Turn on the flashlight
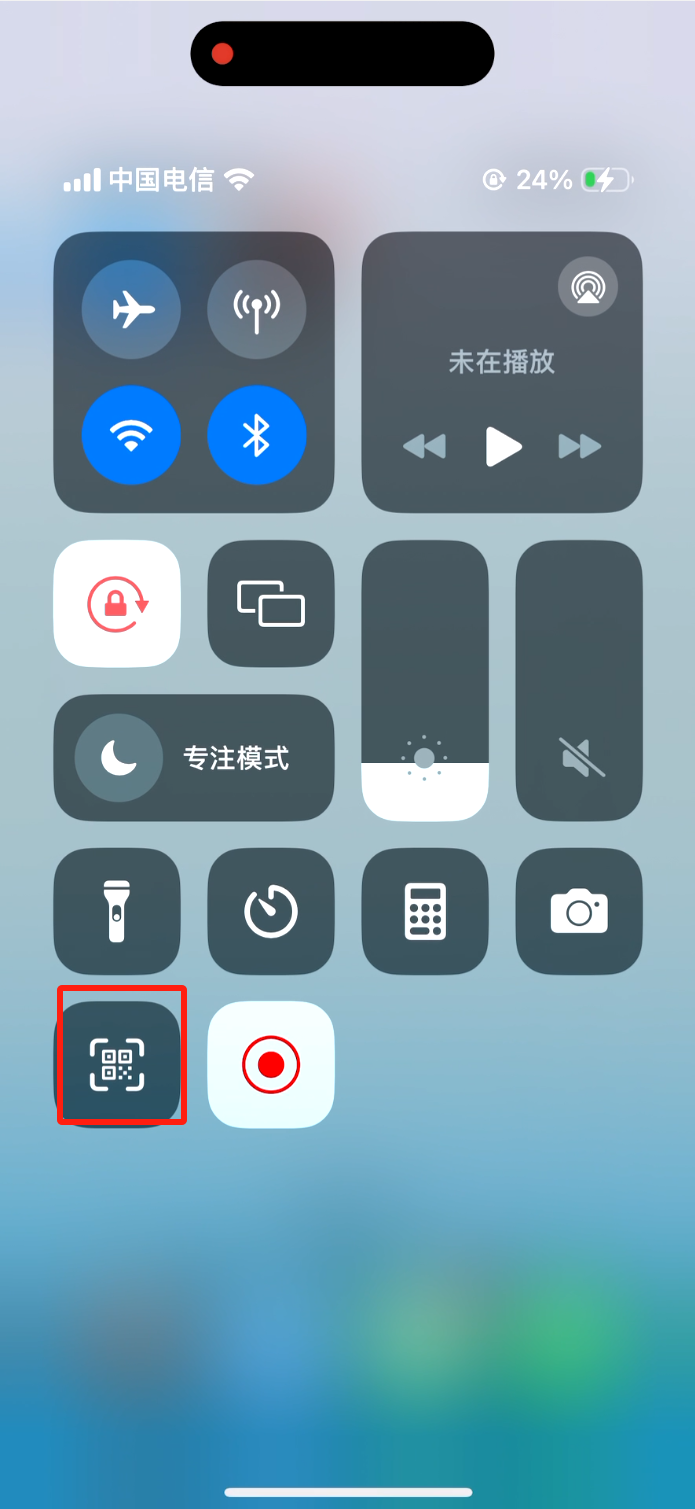The width and height of the screenshot is (695, 1509). pyautogui.click(x=117, y=911)
